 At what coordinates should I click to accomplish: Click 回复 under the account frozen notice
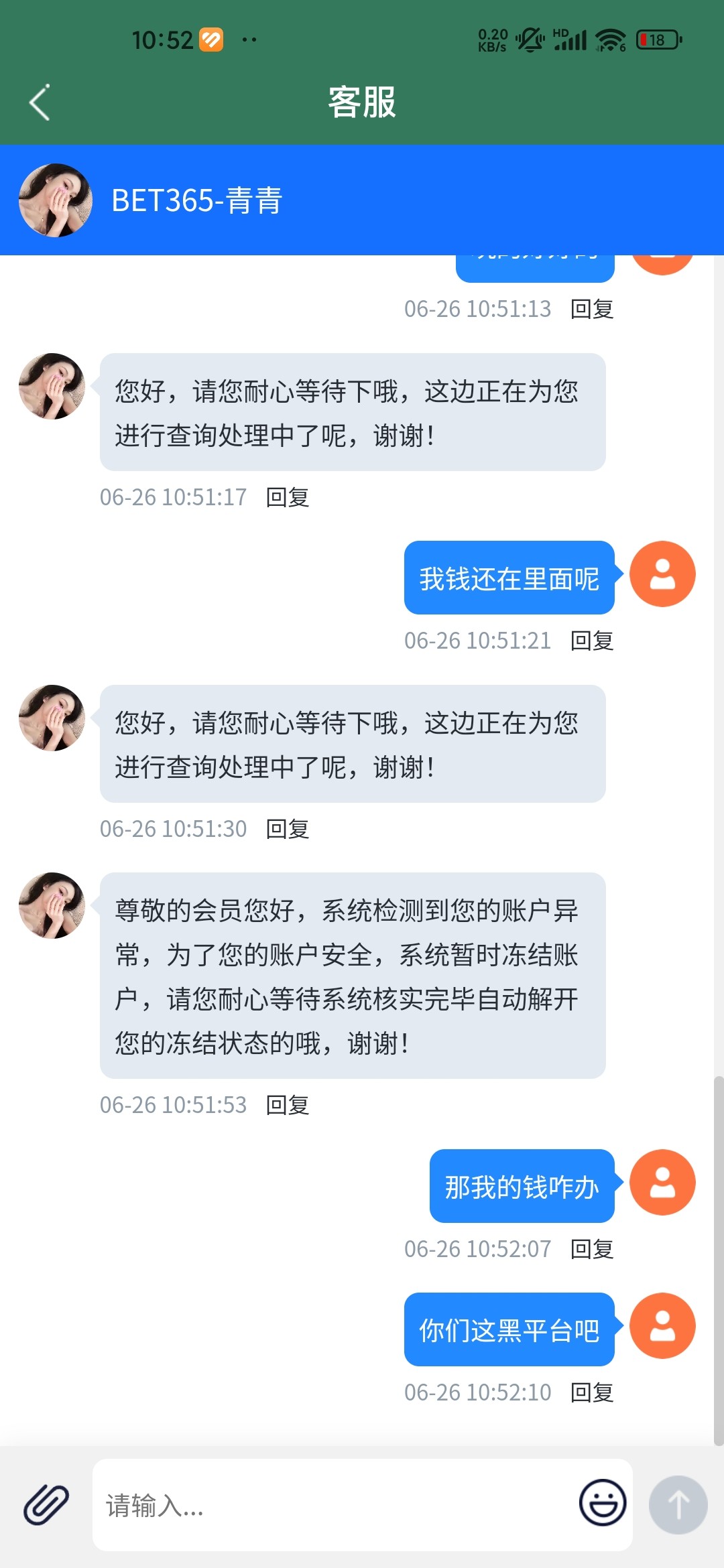[290, 1106]
